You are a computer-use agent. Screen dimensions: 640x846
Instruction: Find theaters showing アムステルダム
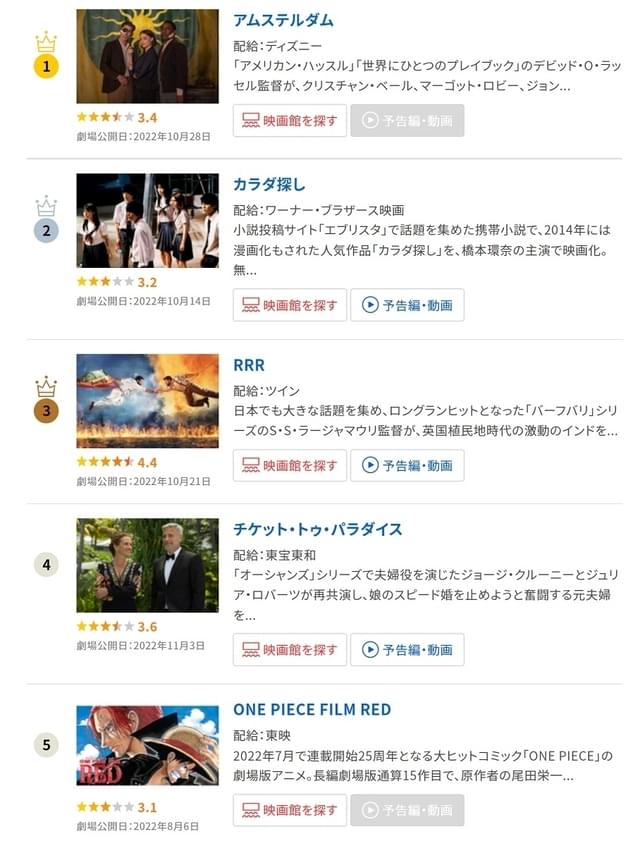point(290,121)
